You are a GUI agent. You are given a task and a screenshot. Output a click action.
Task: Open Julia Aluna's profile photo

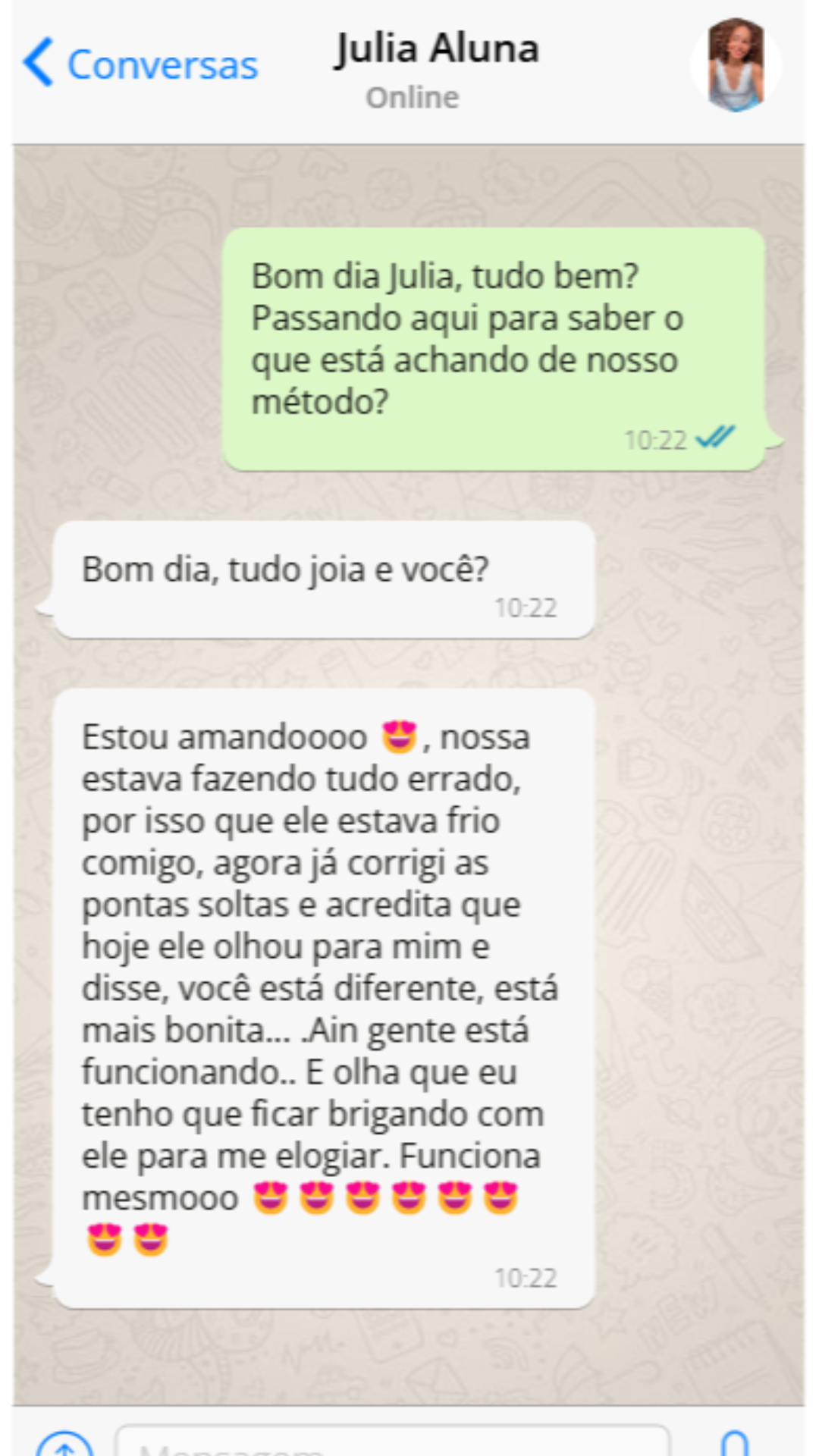(735, 65)
